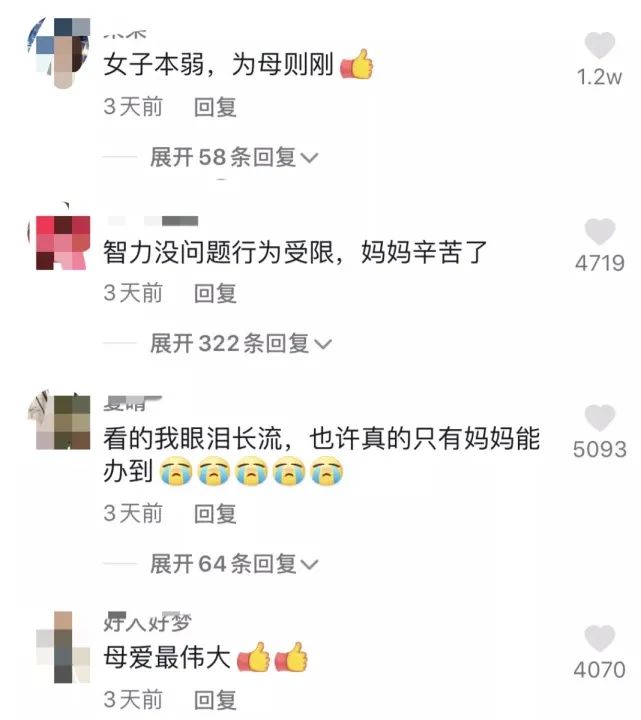Like the comment 母爱最伟大
This screenshot has width=641, height=720.
pyautogui.click(x=600, y=639)
